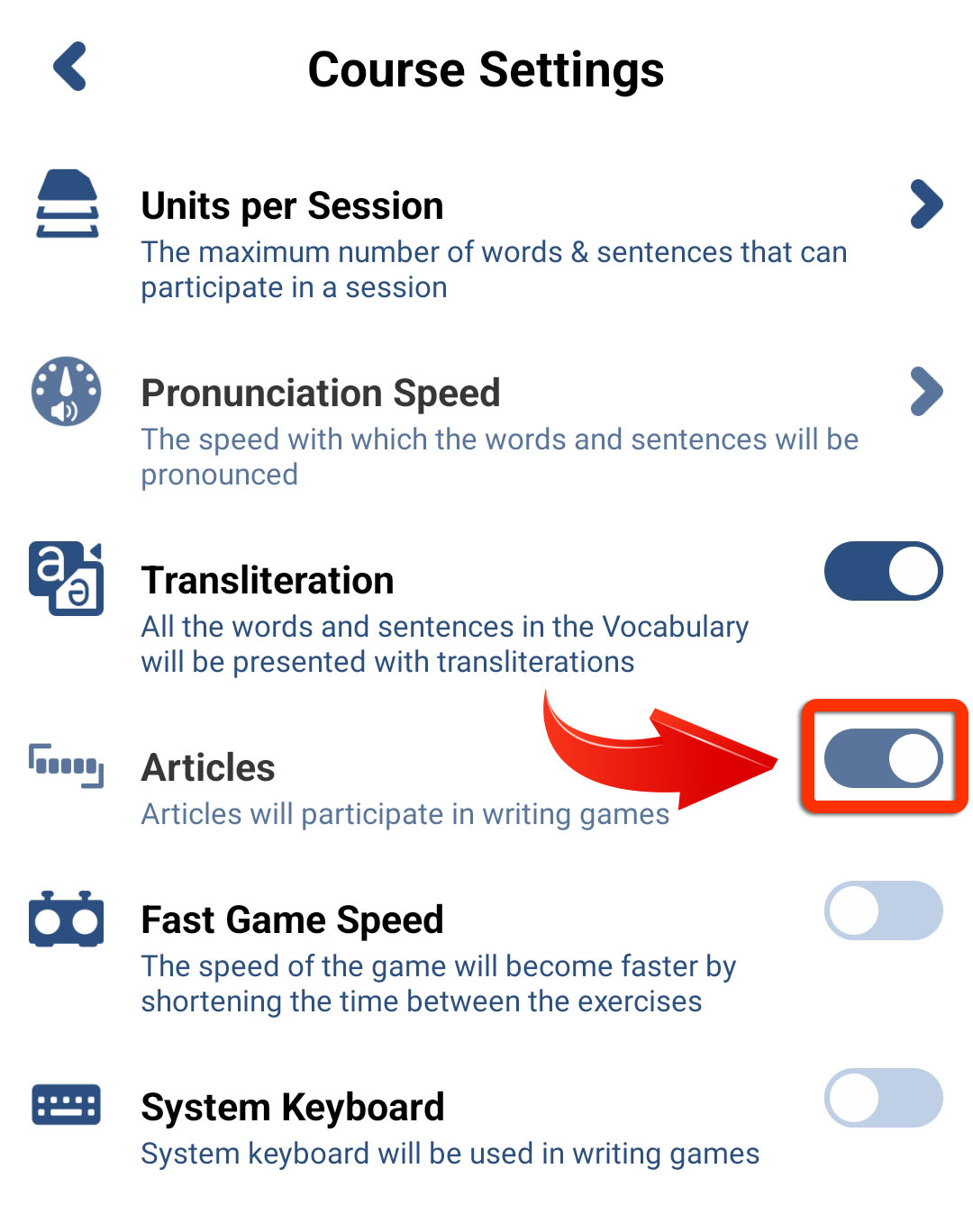Toggle the Articles switch
The image size is (973, 1232).
[883, 758]
